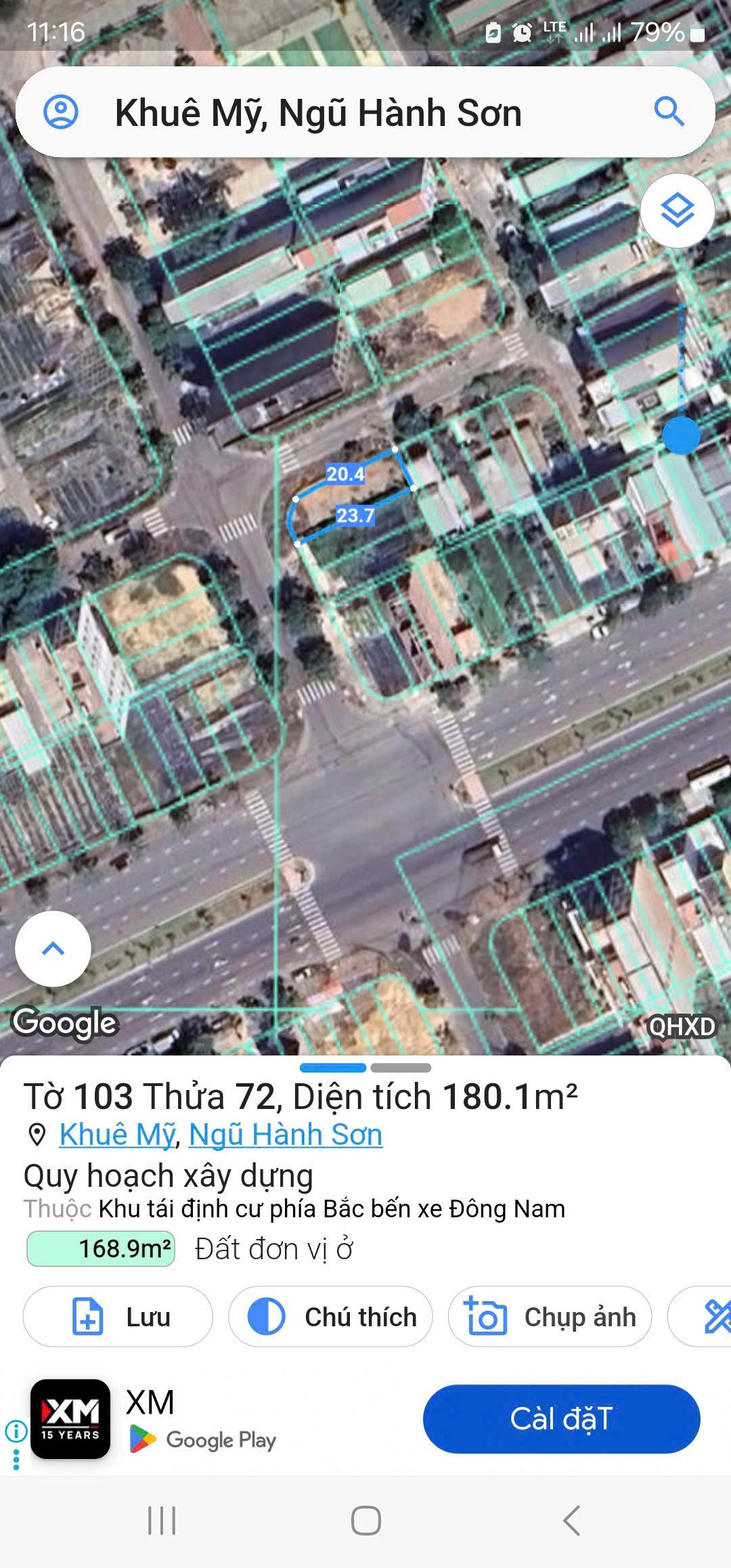
Task: Expand the panel with the up chevron
Action: pyautogui.click(x=53, y=949)
